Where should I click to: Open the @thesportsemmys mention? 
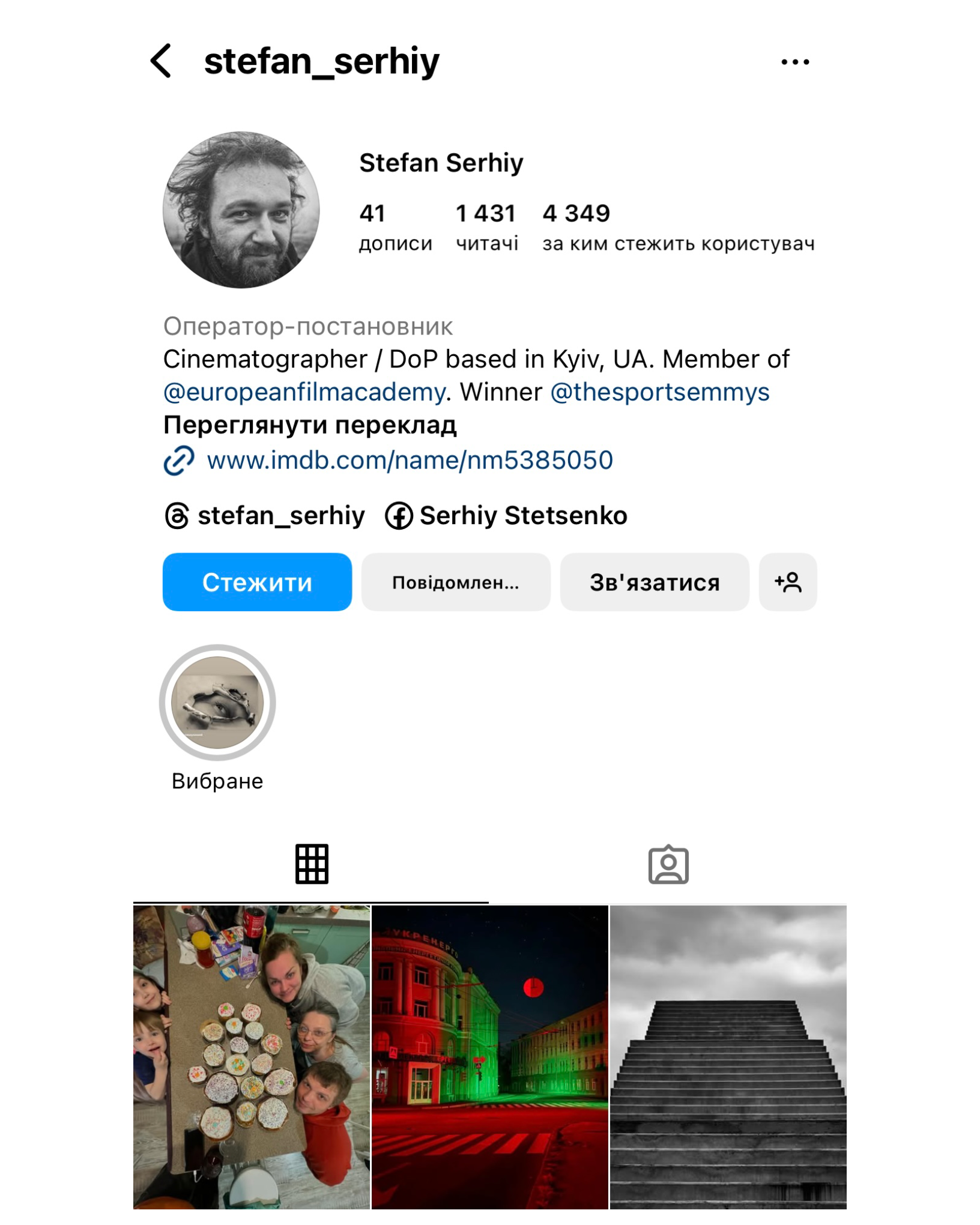click(659, 392)
